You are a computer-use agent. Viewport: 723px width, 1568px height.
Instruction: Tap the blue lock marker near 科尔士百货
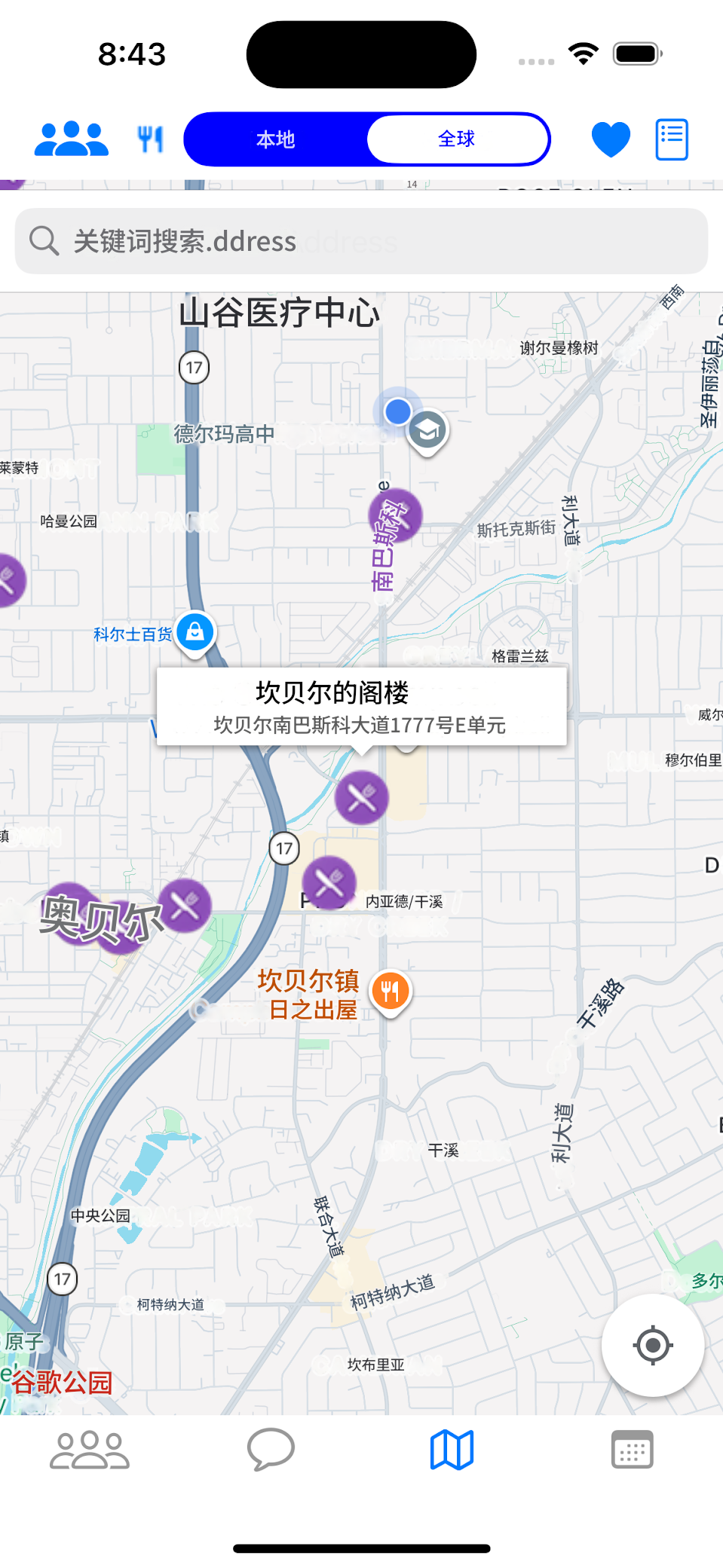[194, 632]
